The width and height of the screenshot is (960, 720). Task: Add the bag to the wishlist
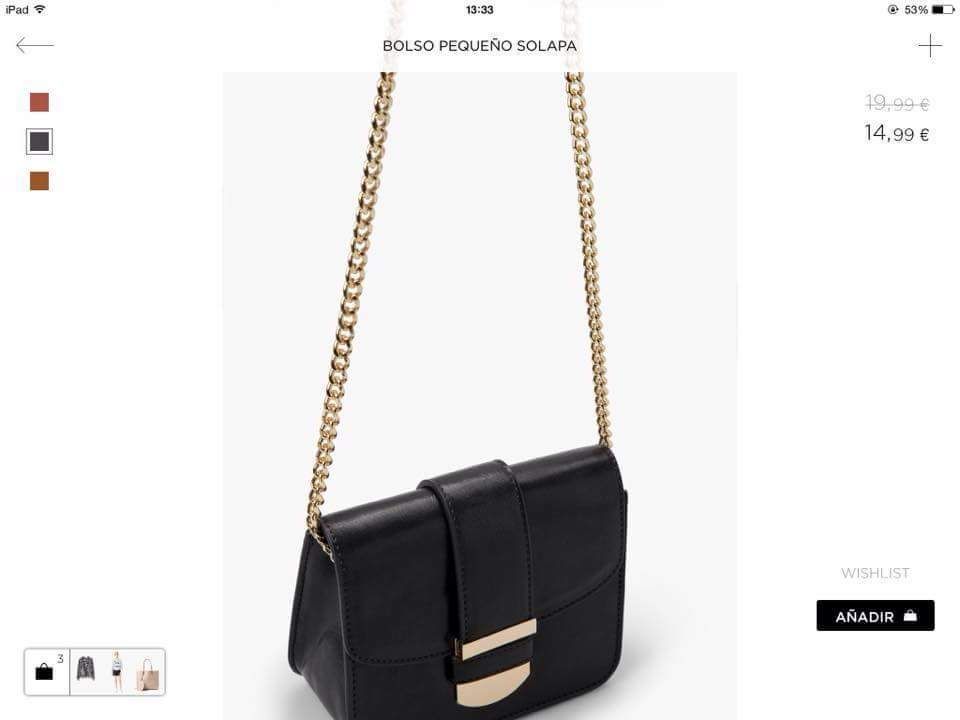tap(875, 573)
